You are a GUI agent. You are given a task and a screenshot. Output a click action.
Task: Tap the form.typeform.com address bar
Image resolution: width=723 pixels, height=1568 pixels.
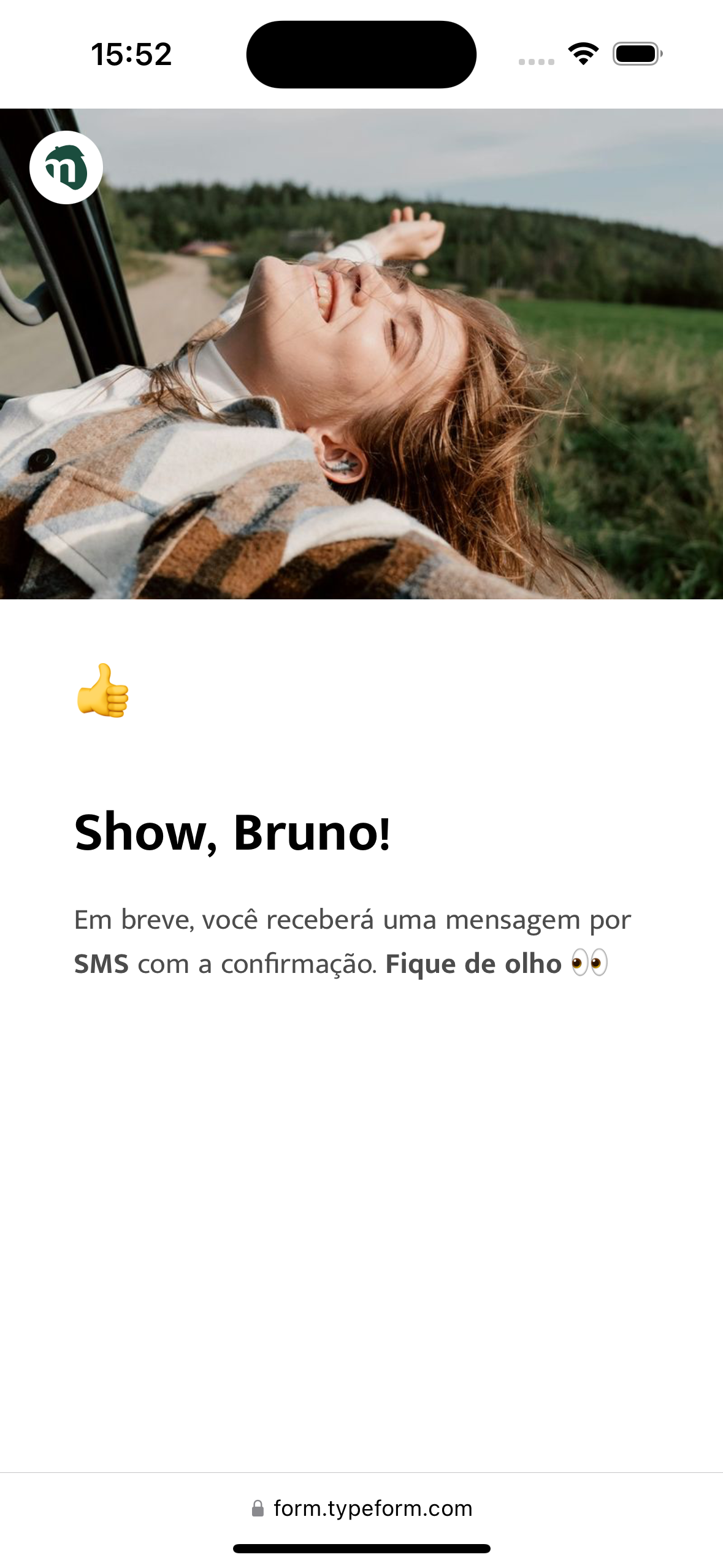point(362,1508)
